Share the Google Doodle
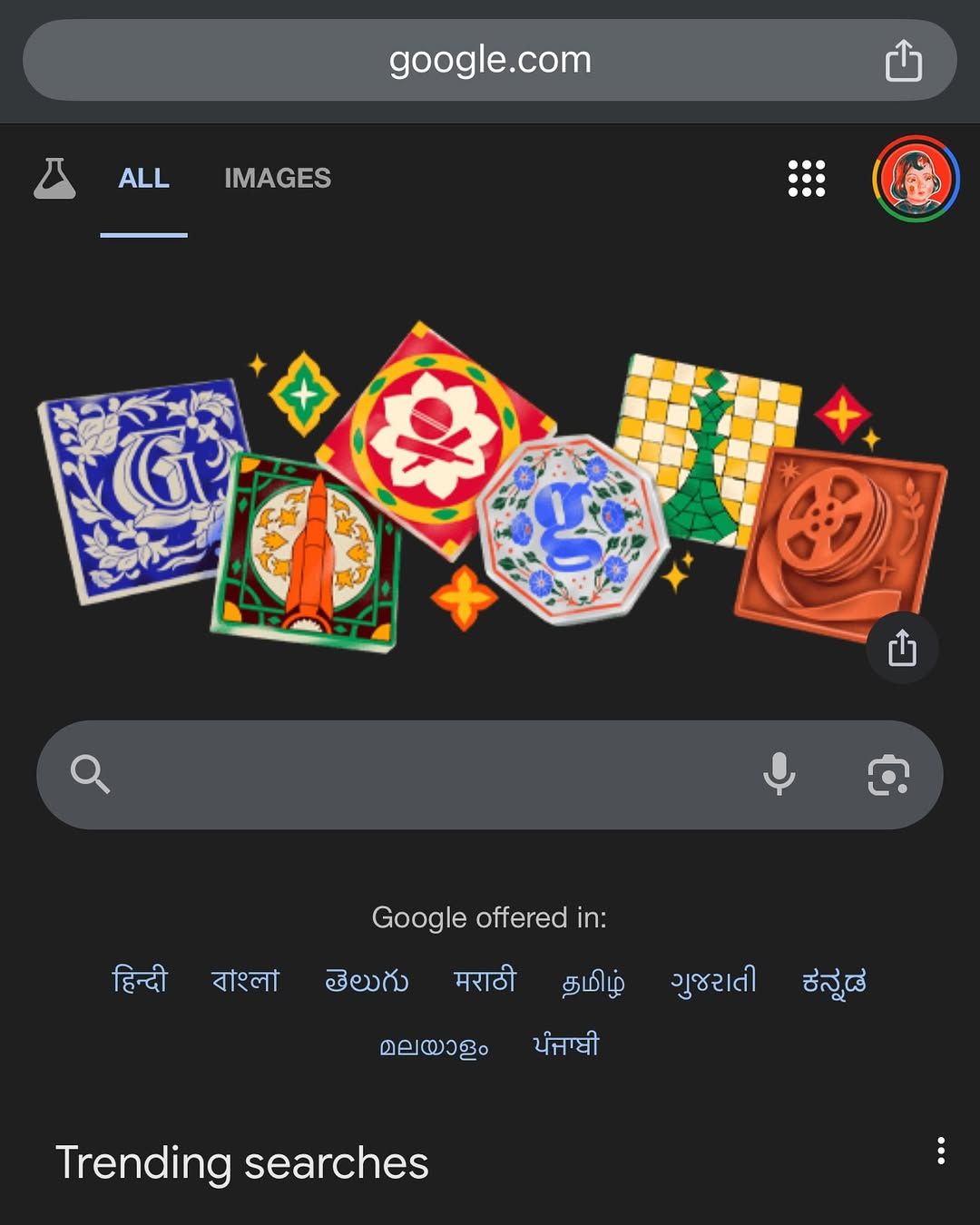The width and height of the screenshot is (980, 1225). pyautogui.click(x=902, y=648)
